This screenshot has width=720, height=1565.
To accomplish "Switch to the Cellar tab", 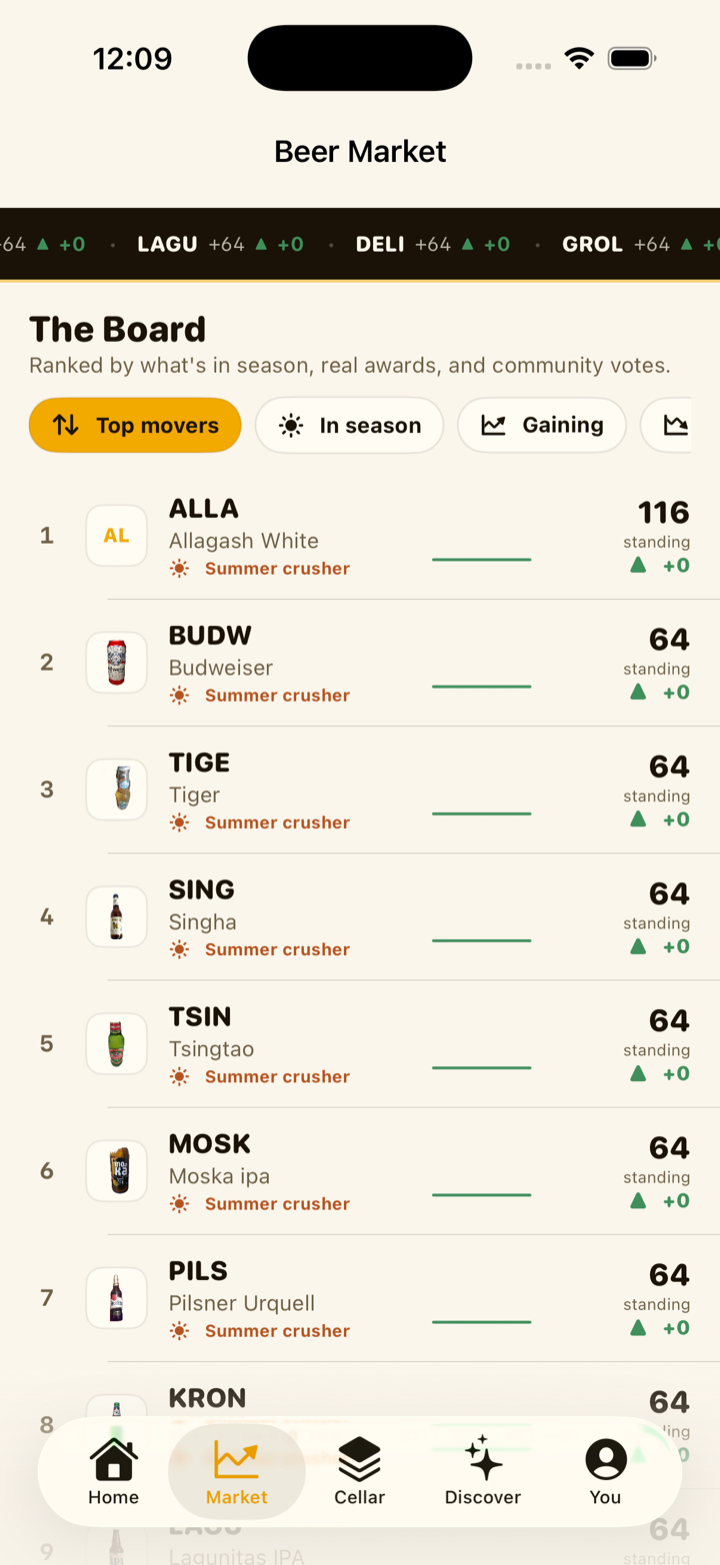I will click(360, 1472).
